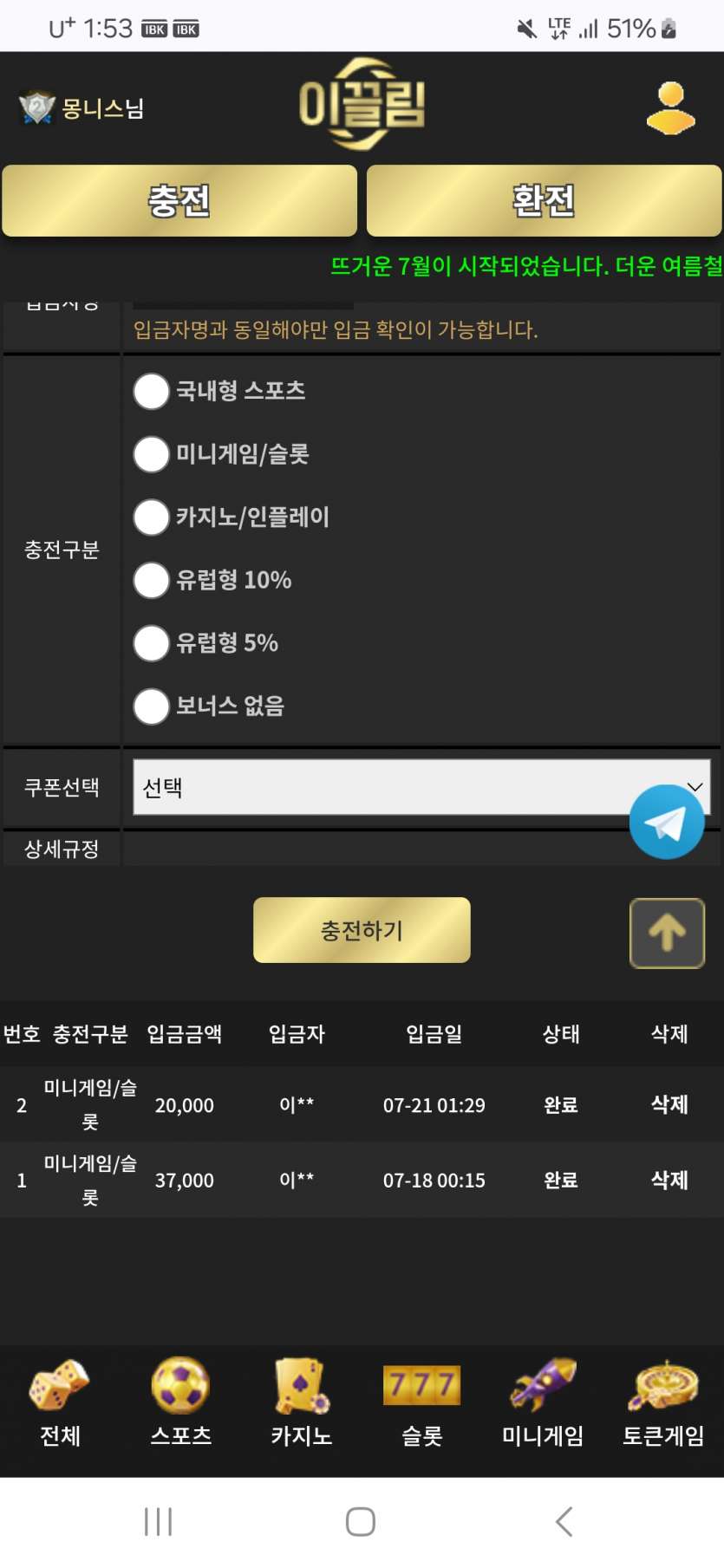The height and width of the screenshot is (1568, 724).
Task: Open the profile icon in the header
Action: [670, 108]
